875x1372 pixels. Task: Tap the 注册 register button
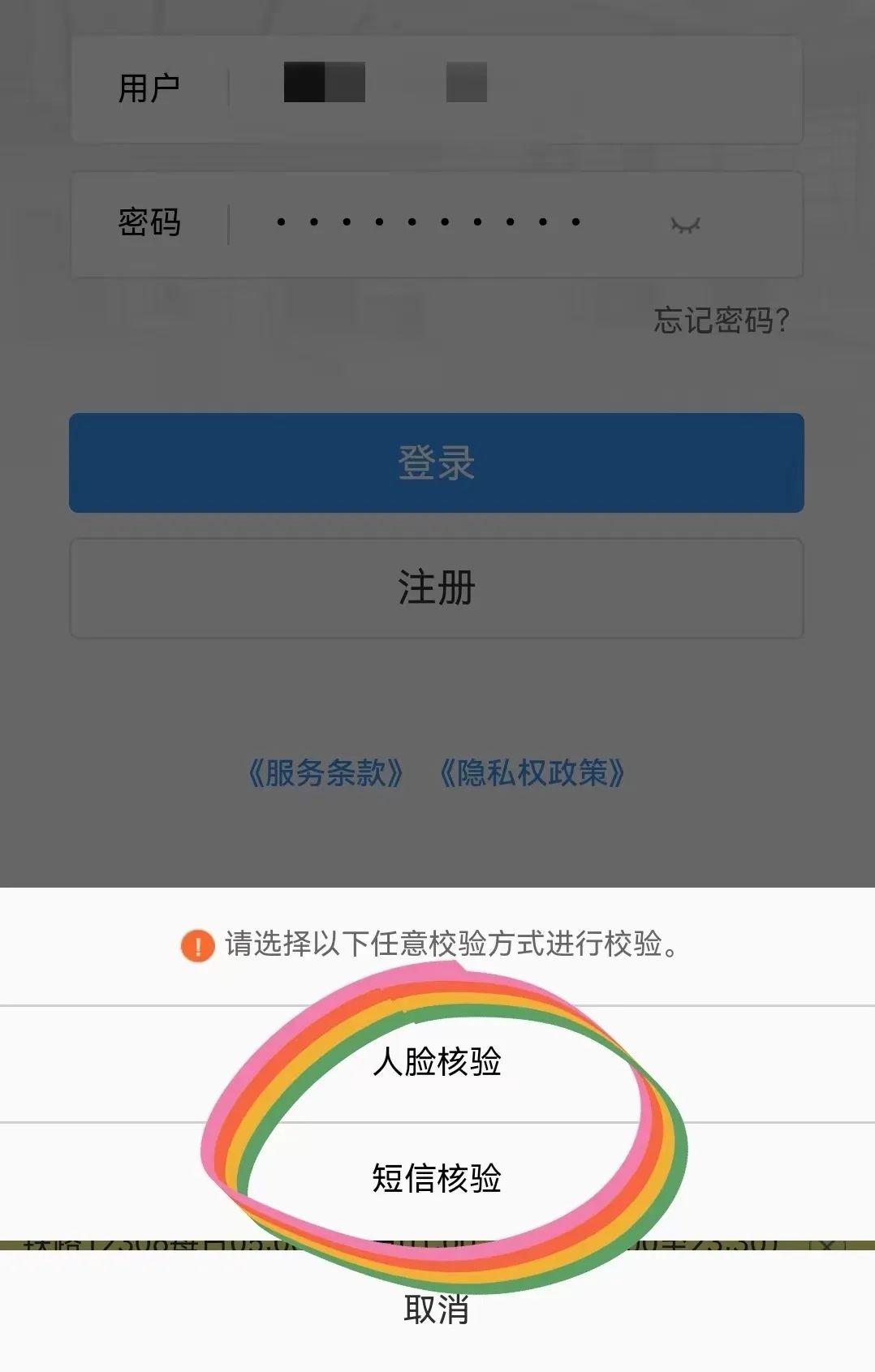click(x=437, y=587)
